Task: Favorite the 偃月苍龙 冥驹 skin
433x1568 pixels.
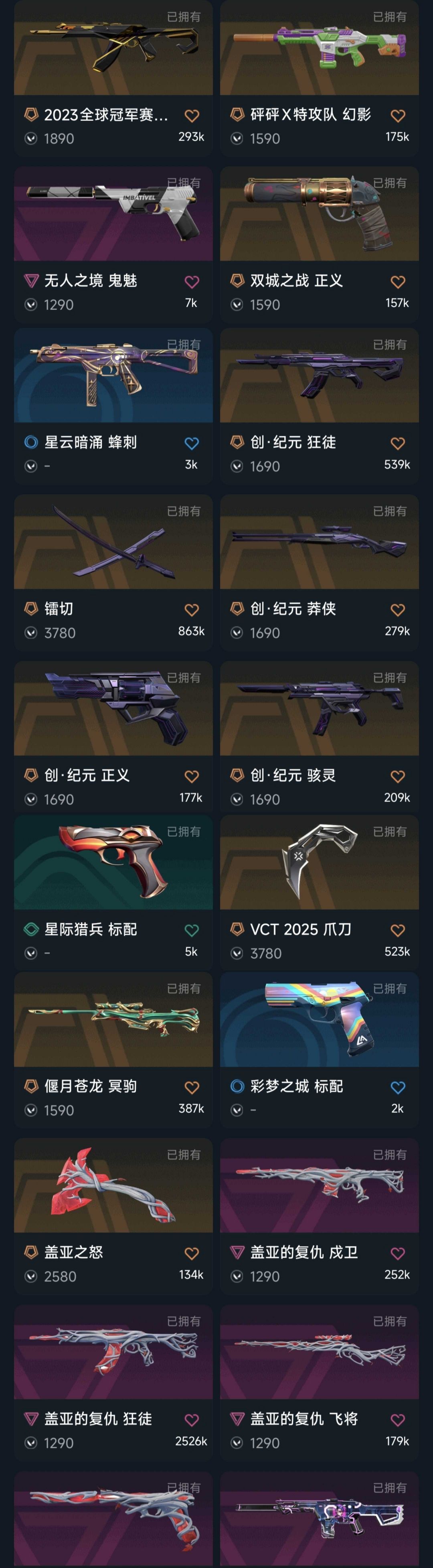Action: pos(192,1087)
